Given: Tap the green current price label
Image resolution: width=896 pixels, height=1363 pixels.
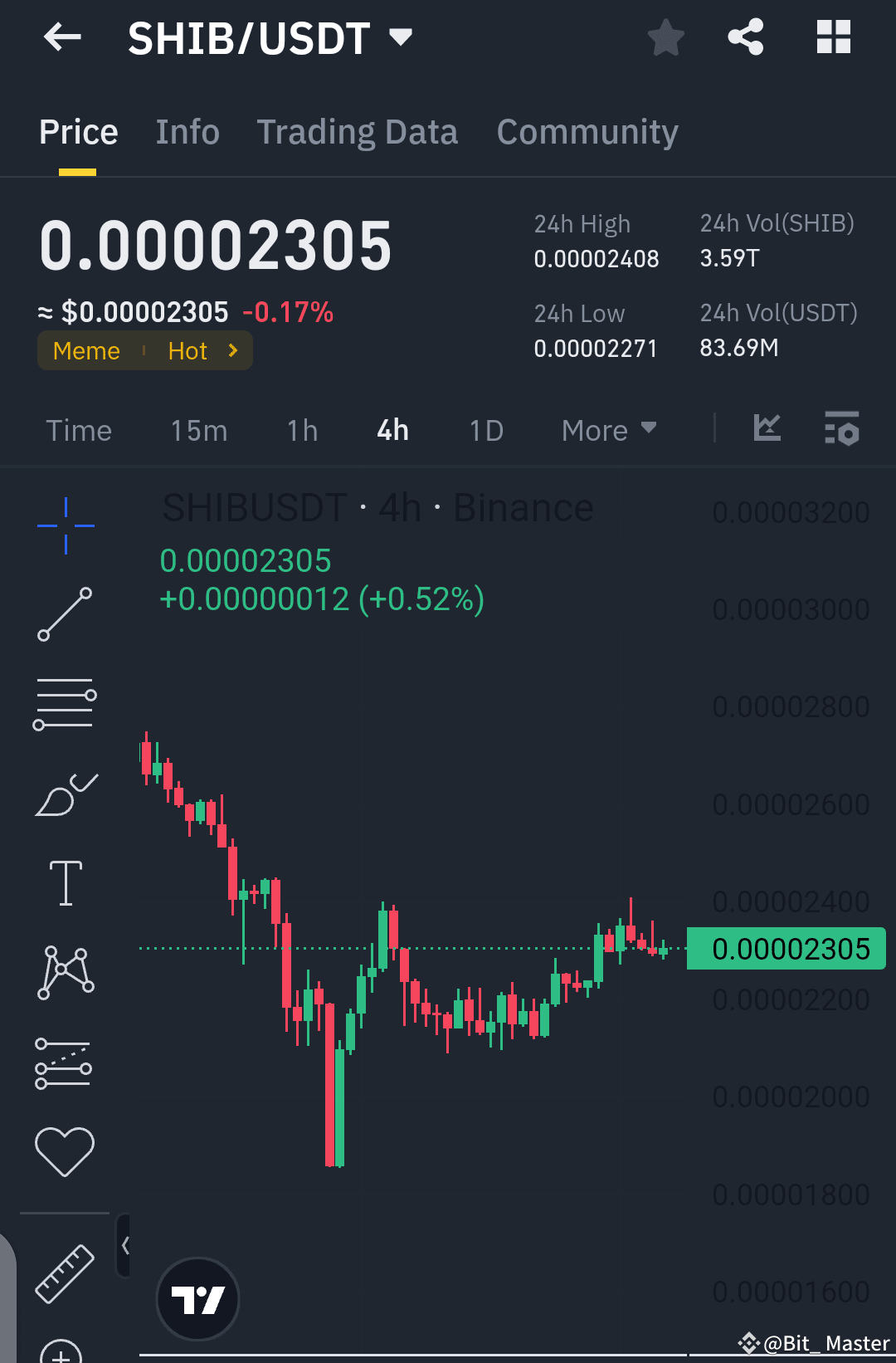Looking at the screenshot, I should (x=786, y=947).
